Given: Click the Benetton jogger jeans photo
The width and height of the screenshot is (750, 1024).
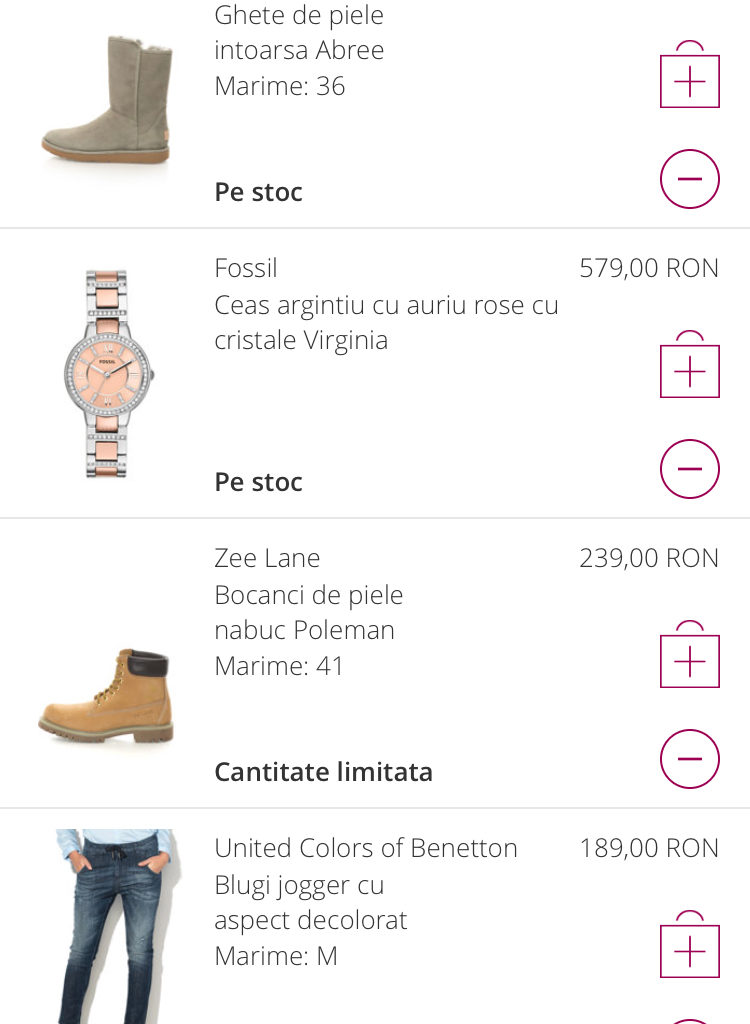Looking at the screenshot, I should click(107, 930).
